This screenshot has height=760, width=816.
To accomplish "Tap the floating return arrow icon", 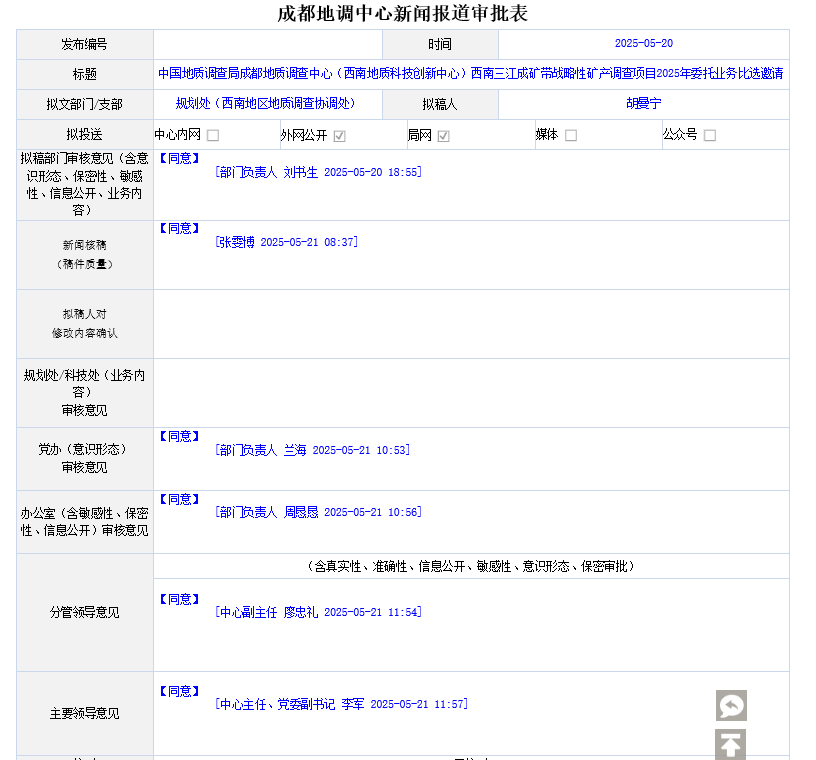I will 731,706.
